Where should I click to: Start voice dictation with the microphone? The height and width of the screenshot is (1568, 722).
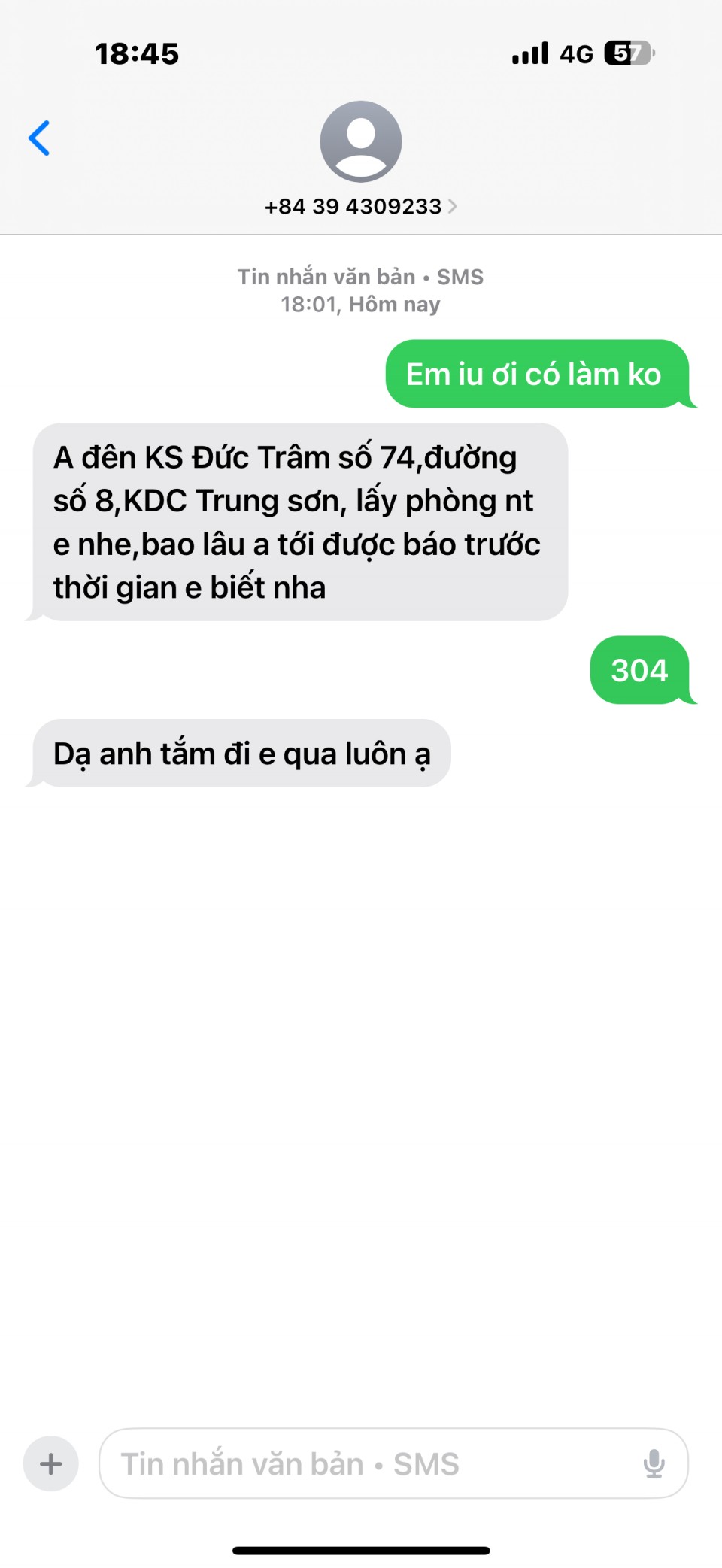click(654, 1463)
